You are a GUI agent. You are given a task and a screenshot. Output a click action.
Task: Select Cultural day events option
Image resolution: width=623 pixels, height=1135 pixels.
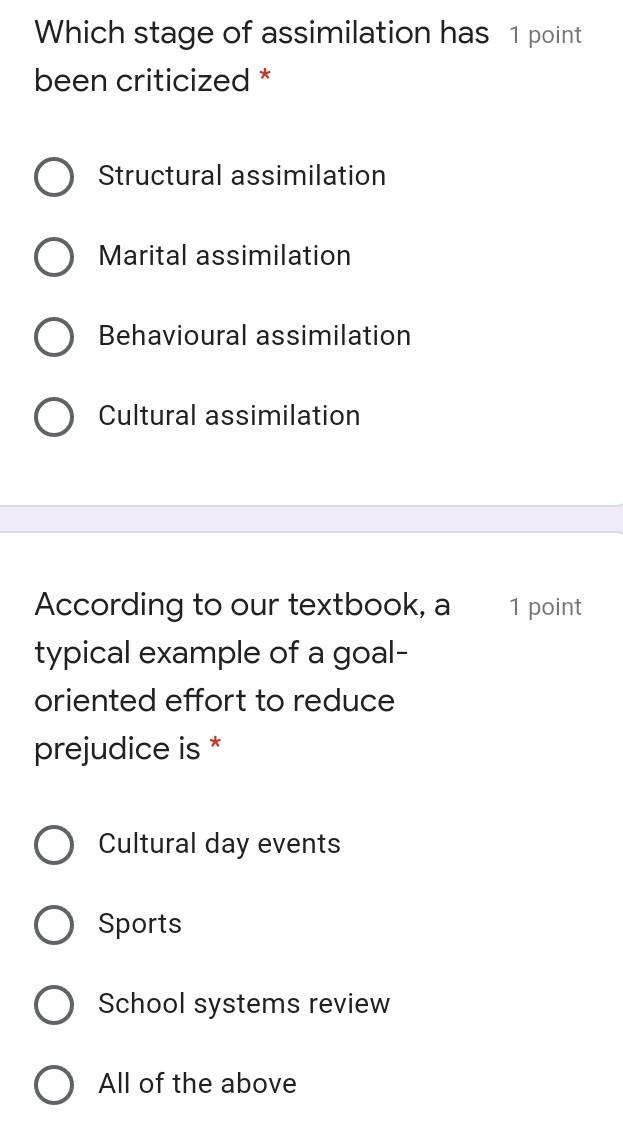point(53,845)
